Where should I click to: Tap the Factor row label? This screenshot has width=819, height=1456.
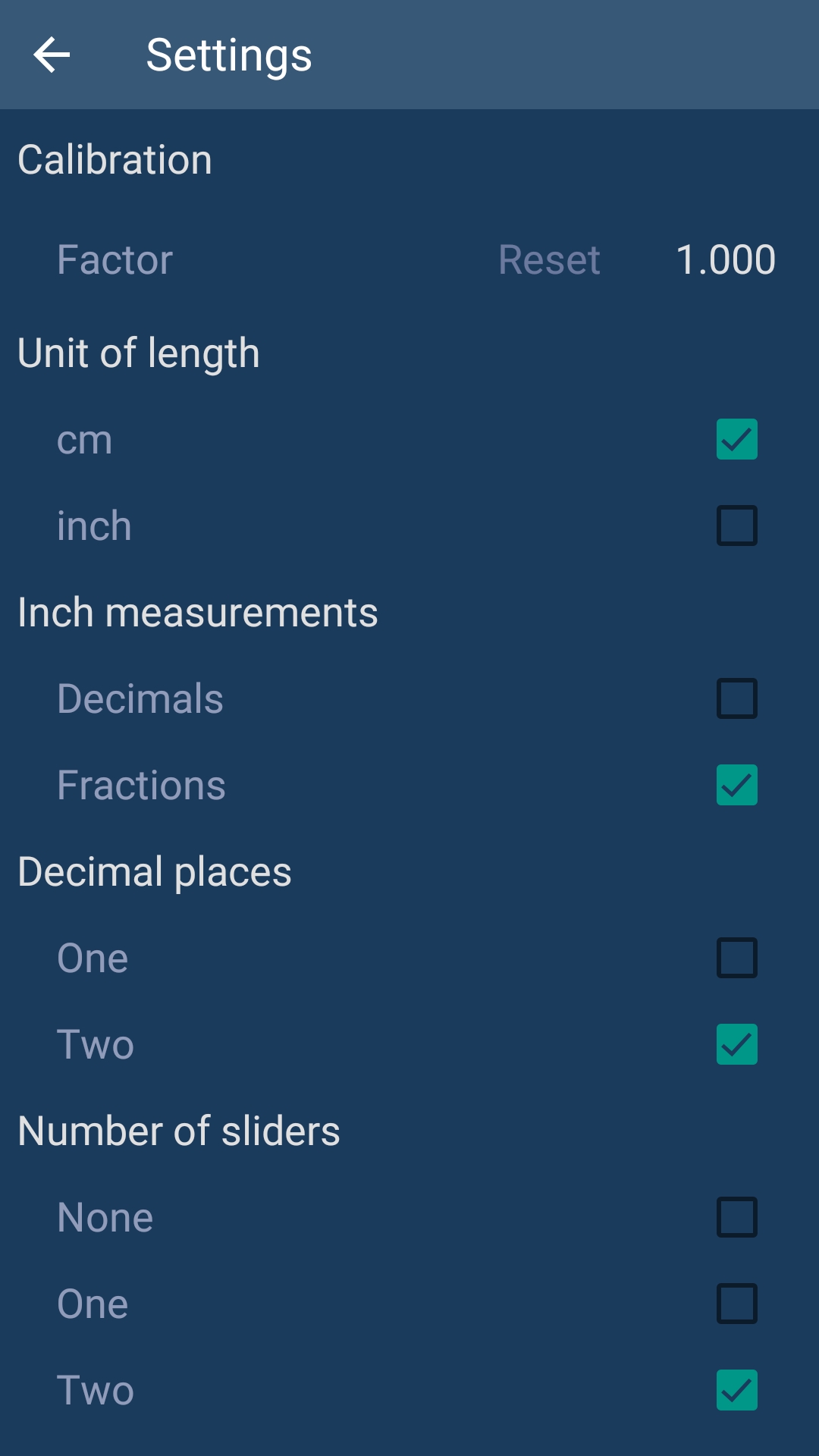tap(114, 260)
